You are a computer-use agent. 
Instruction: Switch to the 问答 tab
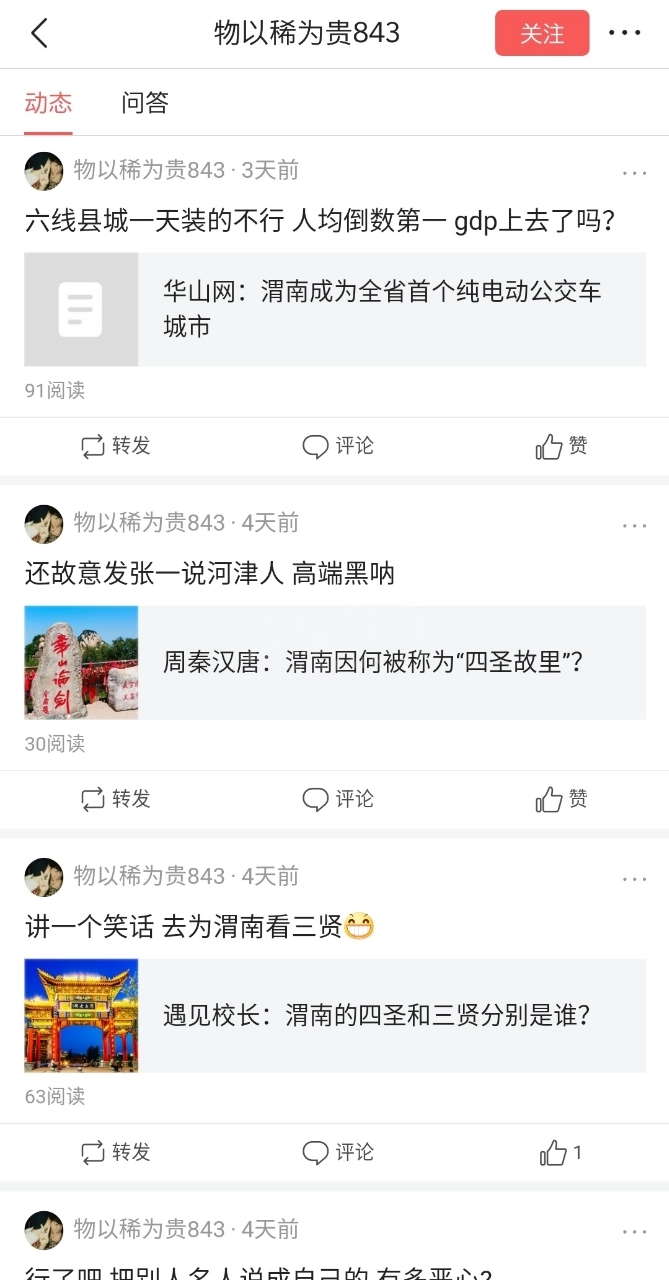coord(145,102)
